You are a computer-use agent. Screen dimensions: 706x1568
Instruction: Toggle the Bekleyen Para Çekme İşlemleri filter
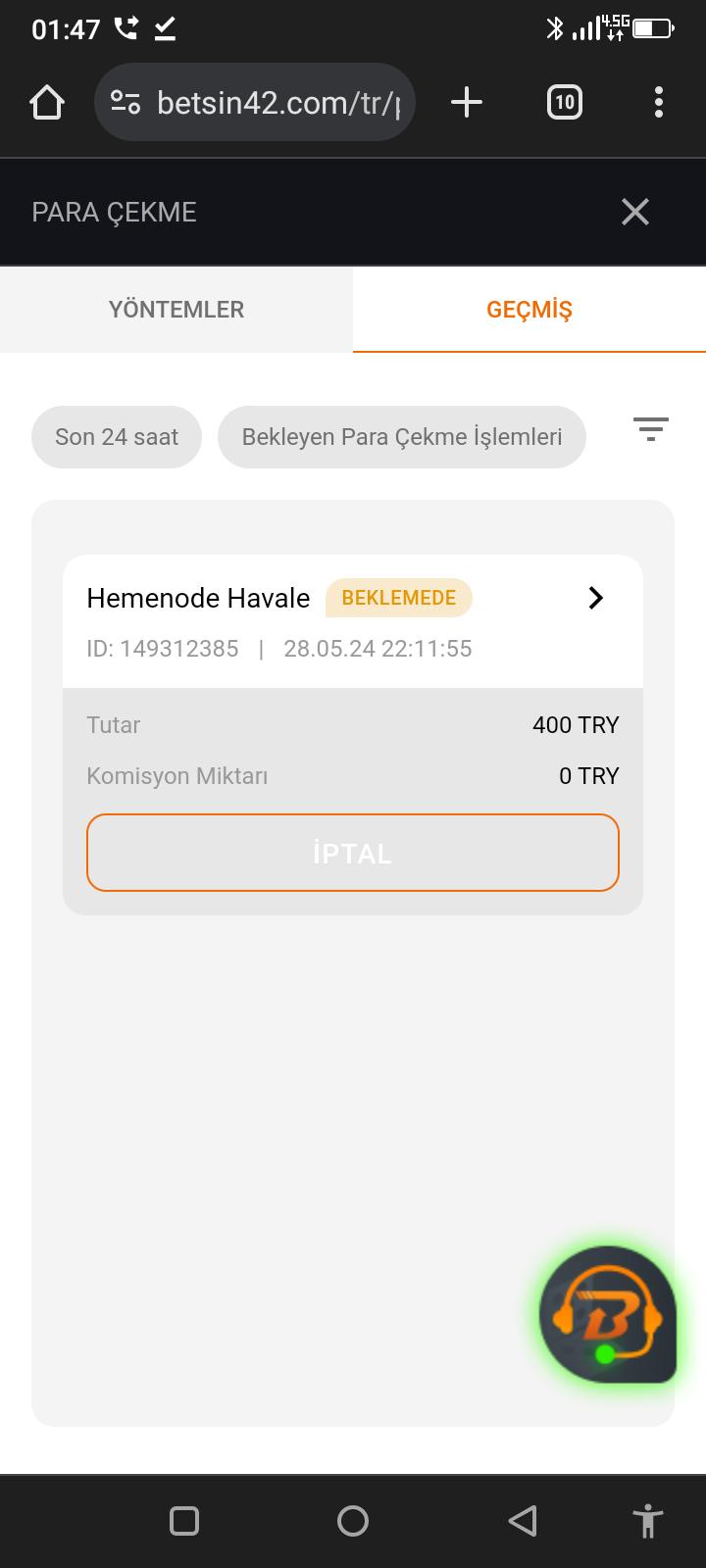click(402, 437)
